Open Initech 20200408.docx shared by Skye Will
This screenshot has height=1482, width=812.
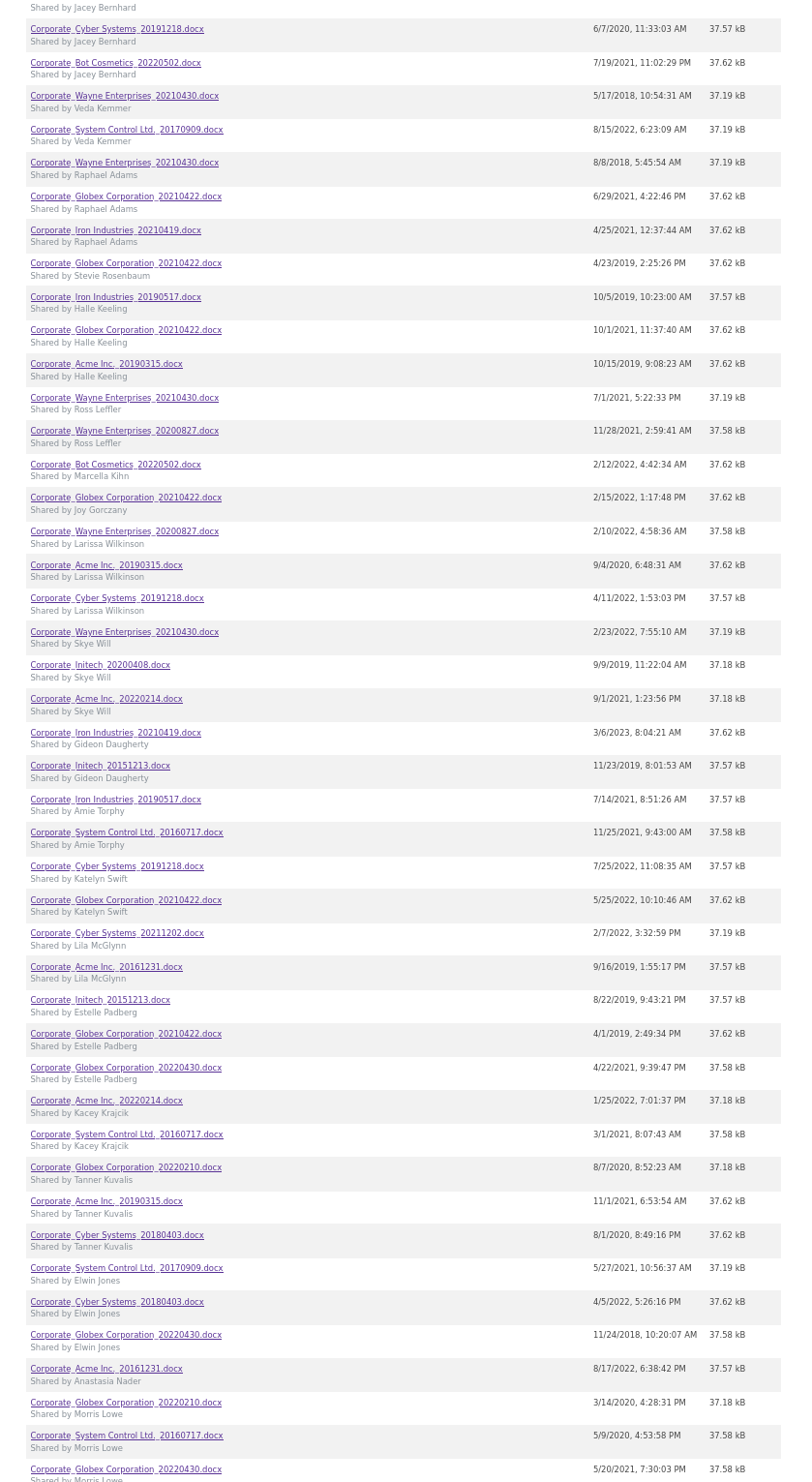tap(100, 665)
